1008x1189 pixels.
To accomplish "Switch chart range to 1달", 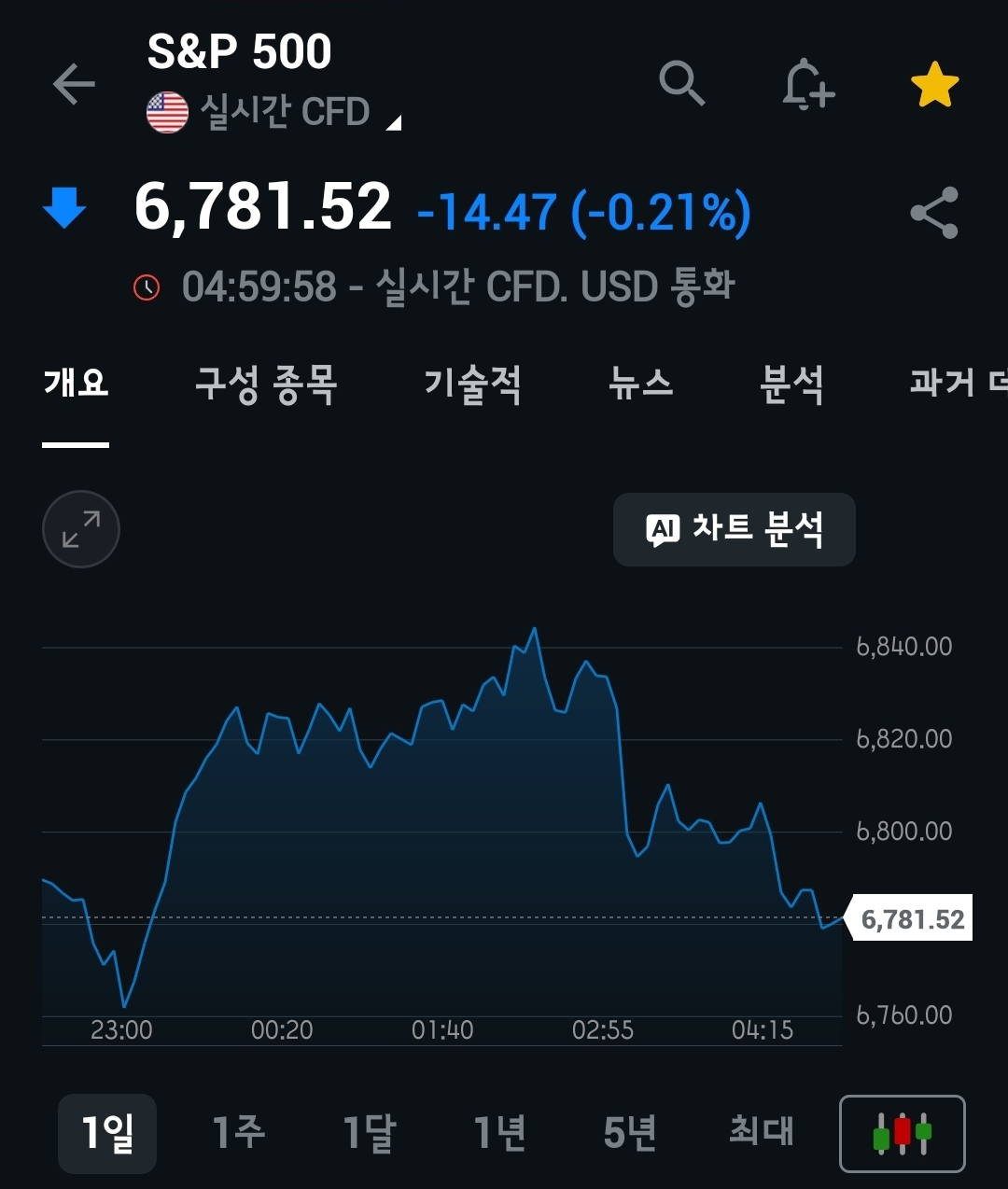I will [x=369, y=1133].
